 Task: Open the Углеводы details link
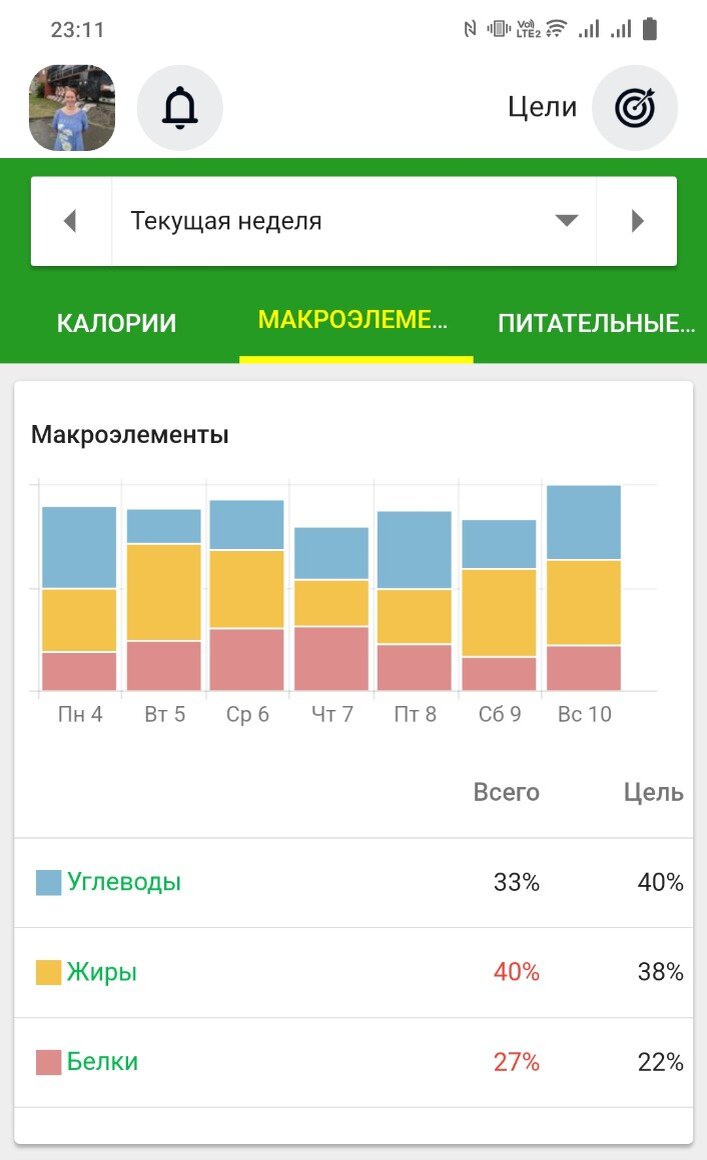point(124,882)
